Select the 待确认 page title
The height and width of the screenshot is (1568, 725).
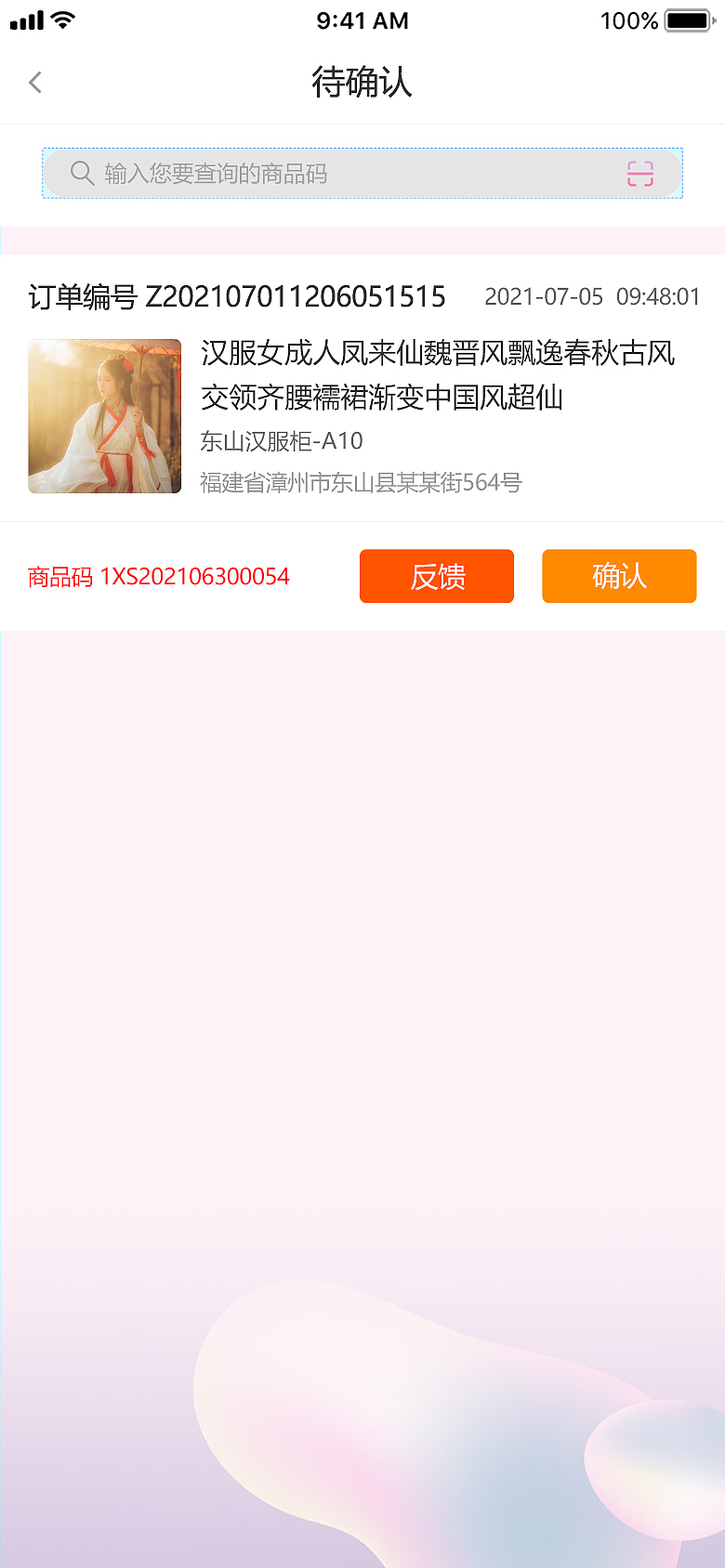[362, 83]
